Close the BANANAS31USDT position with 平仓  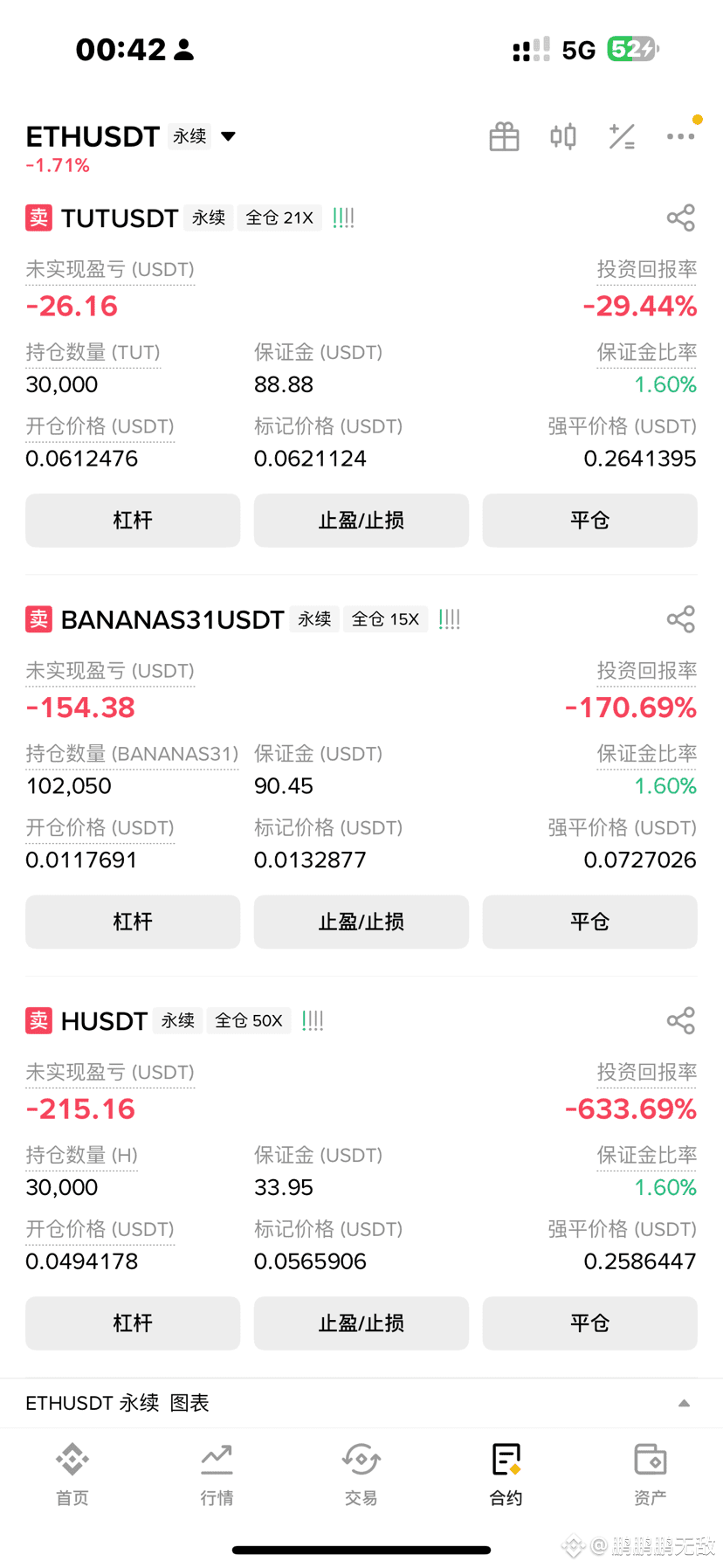590,922
